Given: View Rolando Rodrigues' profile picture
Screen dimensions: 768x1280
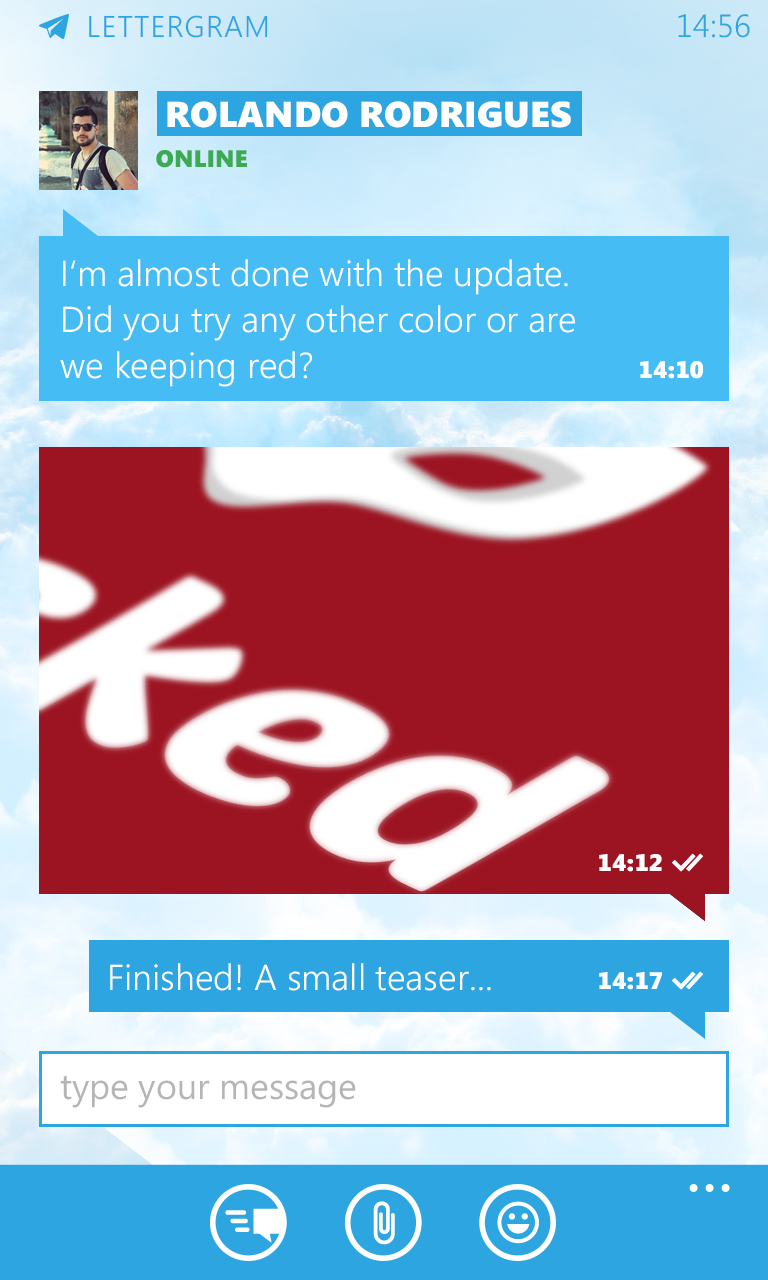Looking at the screenshot, I should [88, 140].
